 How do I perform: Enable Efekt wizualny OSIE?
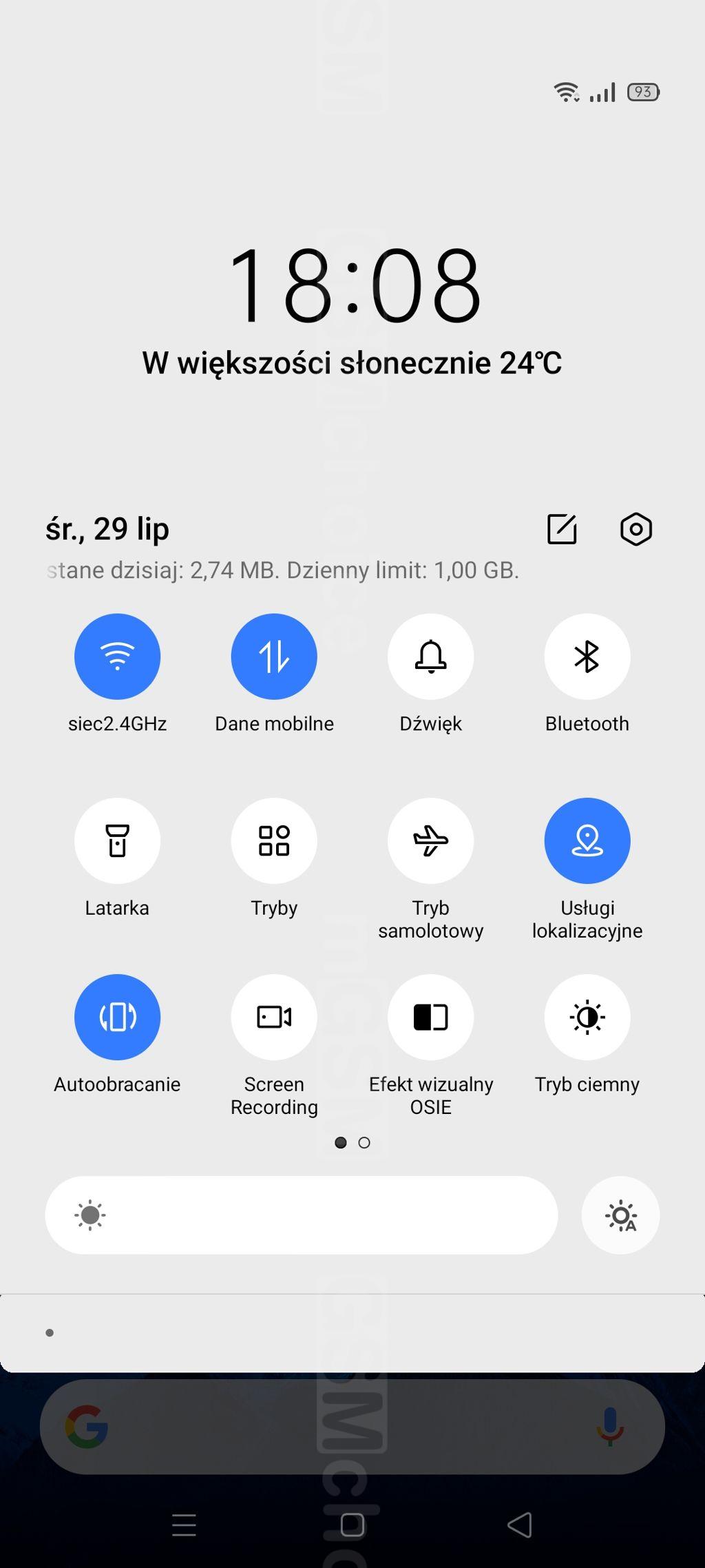click(x=430, y=1017)
